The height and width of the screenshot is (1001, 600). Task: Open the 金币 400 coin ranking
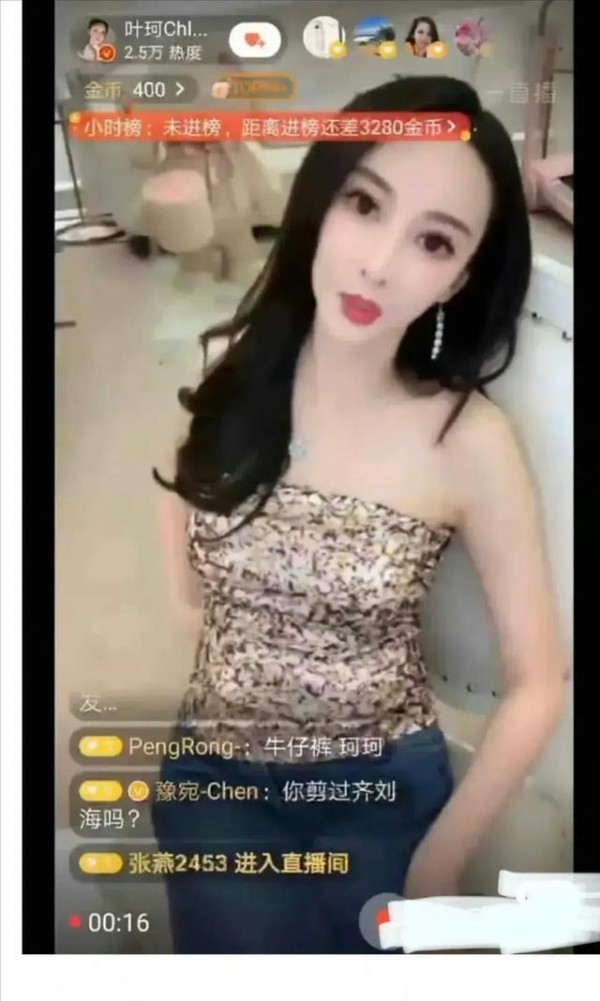(134, 89)
